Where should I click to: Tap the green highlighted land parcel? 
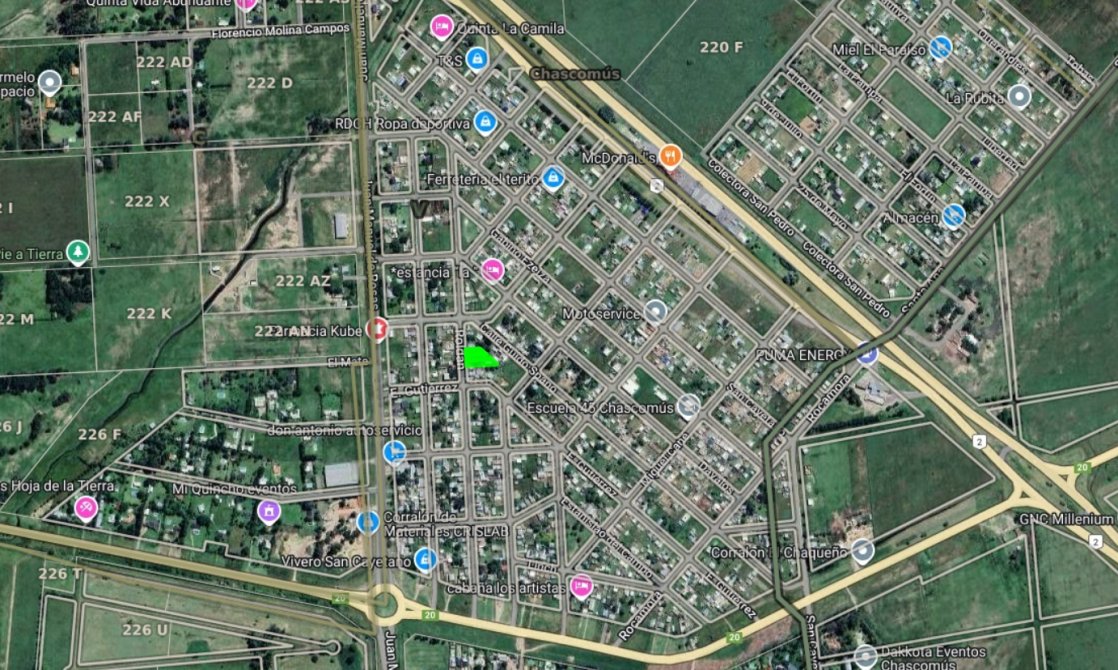click(479, 358)
